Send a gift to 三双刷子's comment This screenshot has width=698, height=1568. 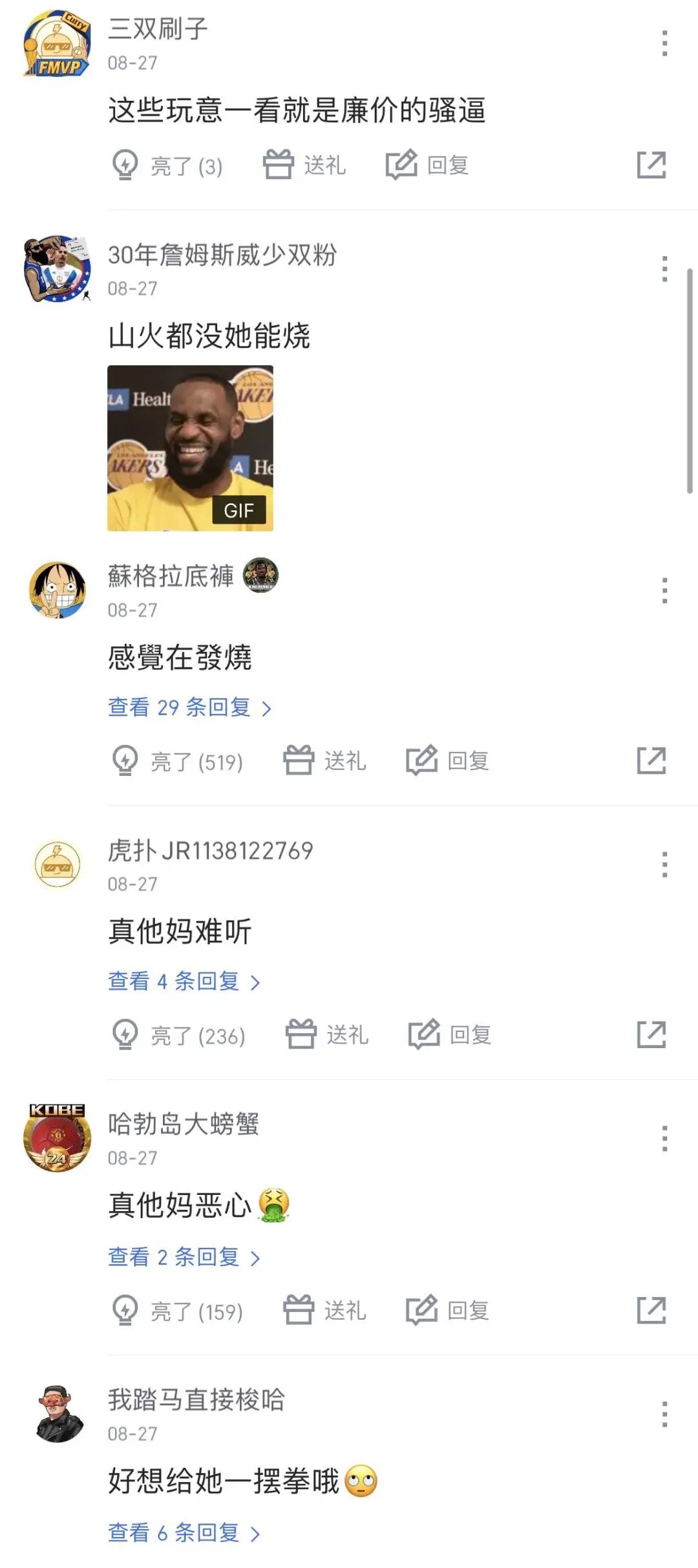(x=304, y=165)
